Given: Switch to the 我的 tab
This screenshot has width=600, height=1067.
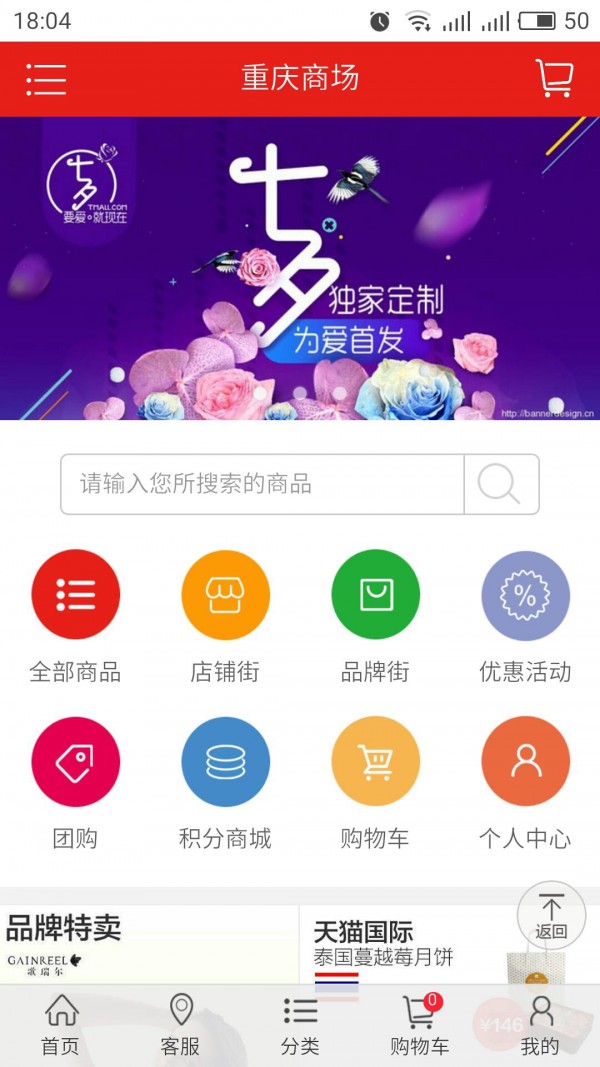Looking at the screenshot, I should pos(540,1026).
